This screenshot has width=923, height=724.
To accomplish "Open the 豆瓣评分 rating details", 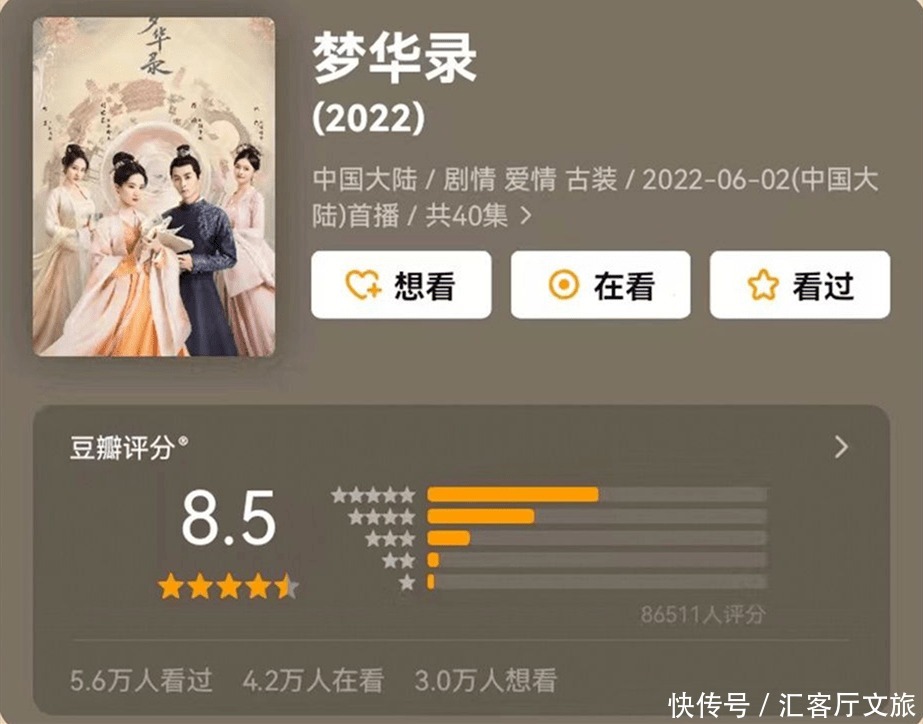I will (x=840, y=447).
